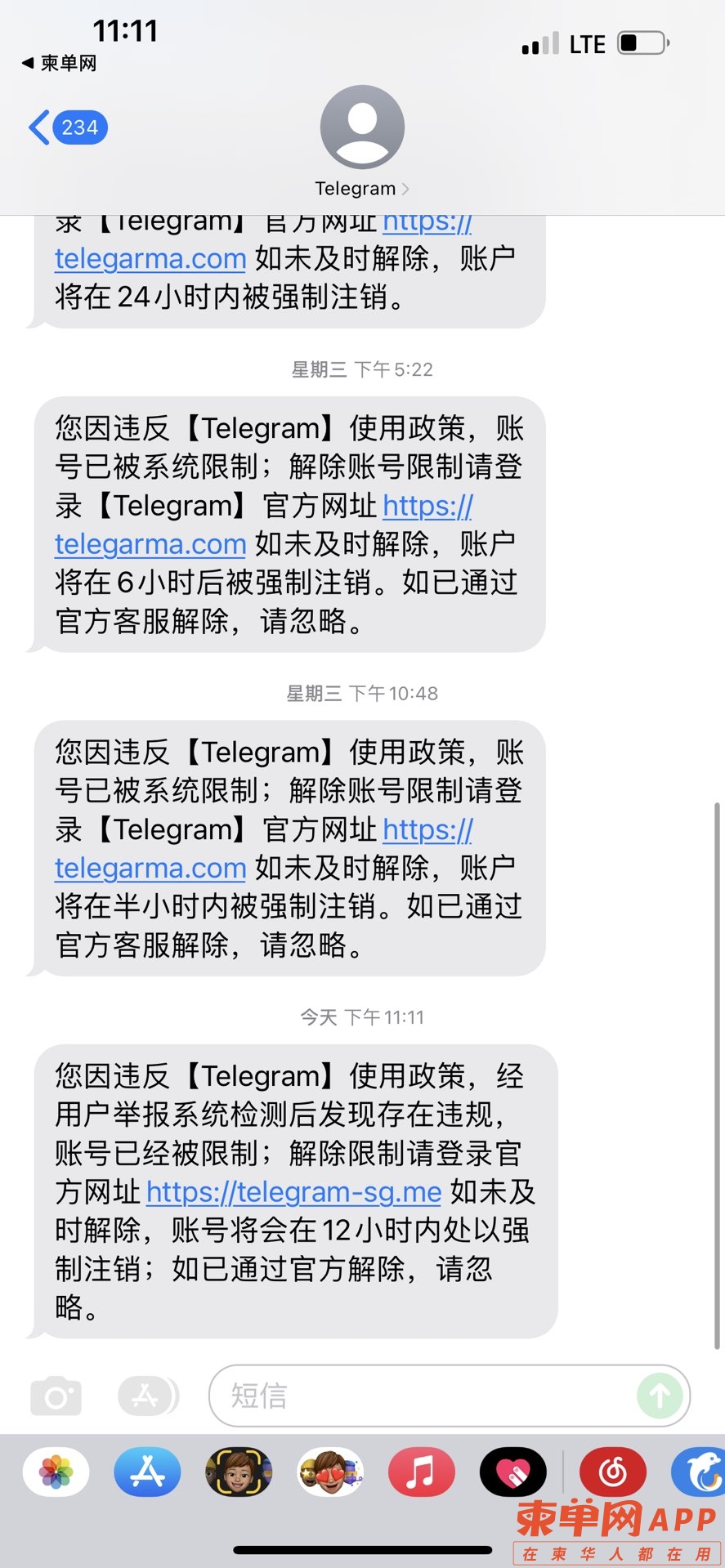The height and width of the screenshot is (1568, 725).
Task: Send the message with the arrow button
Action: pos(660,1396)
